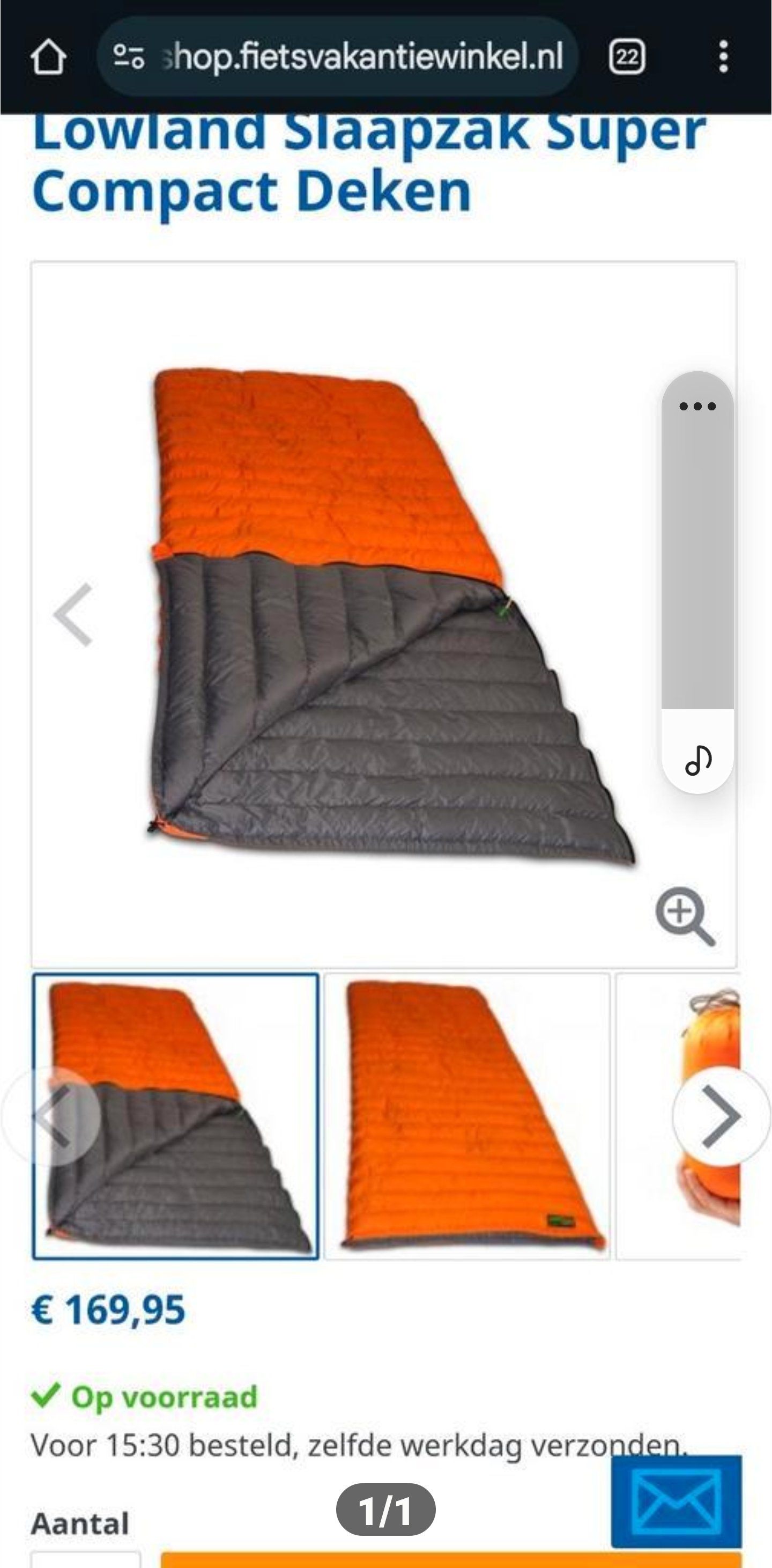This screenshot has height=1568, width=772.
Task: Go to the browser home page
Action: tap(48, 58)
